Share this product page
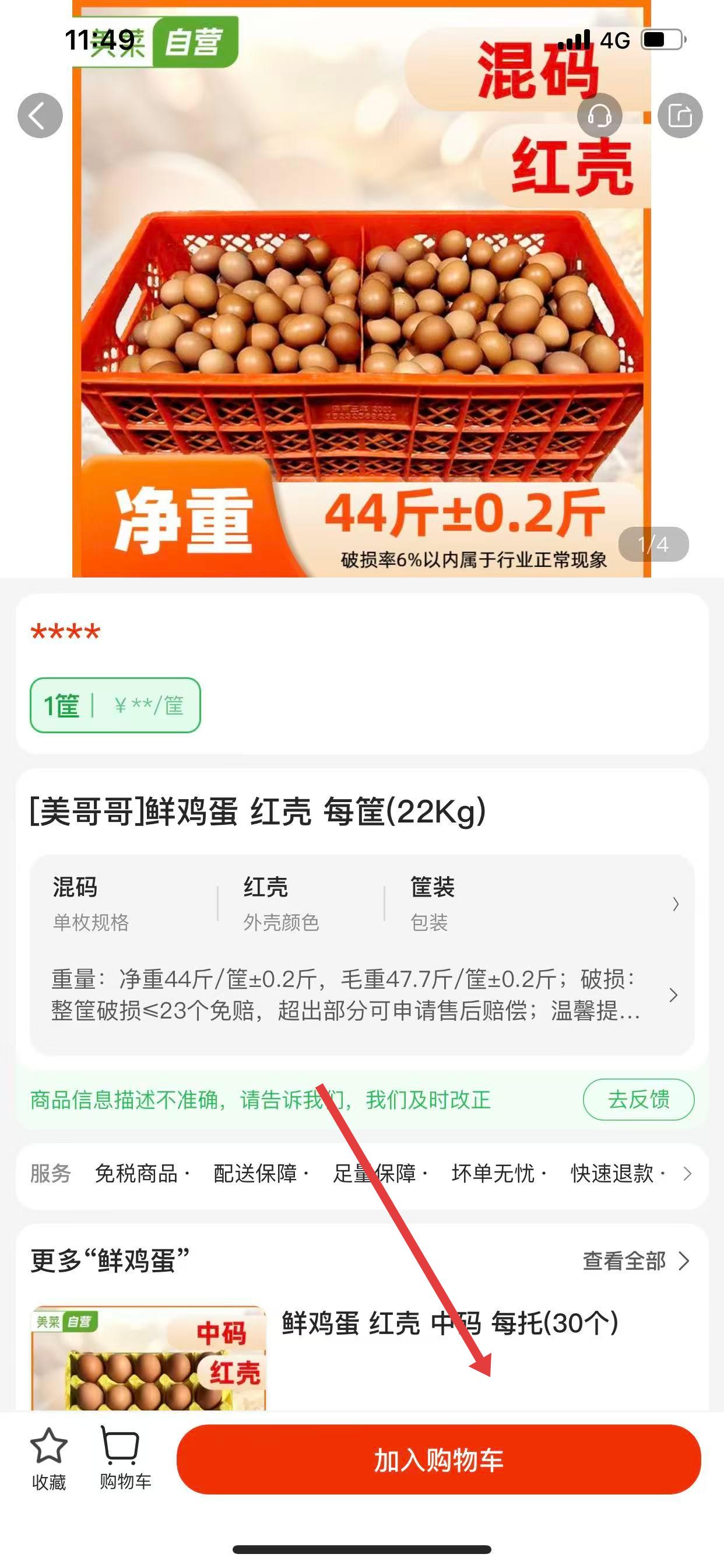Image resolution: width=724 pixels, height=1568 pixels. point(680,116)
